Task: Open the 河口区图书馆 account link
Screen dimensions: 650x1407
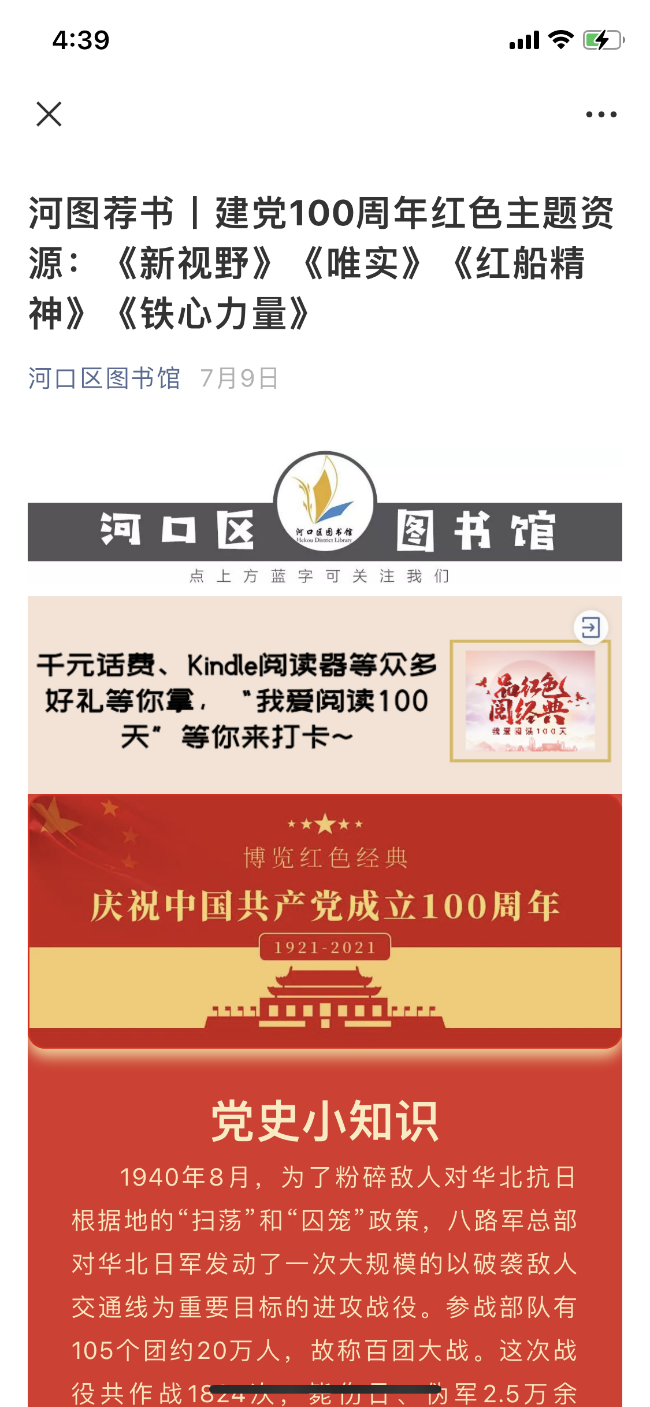Action: click(x=104, y=378)
